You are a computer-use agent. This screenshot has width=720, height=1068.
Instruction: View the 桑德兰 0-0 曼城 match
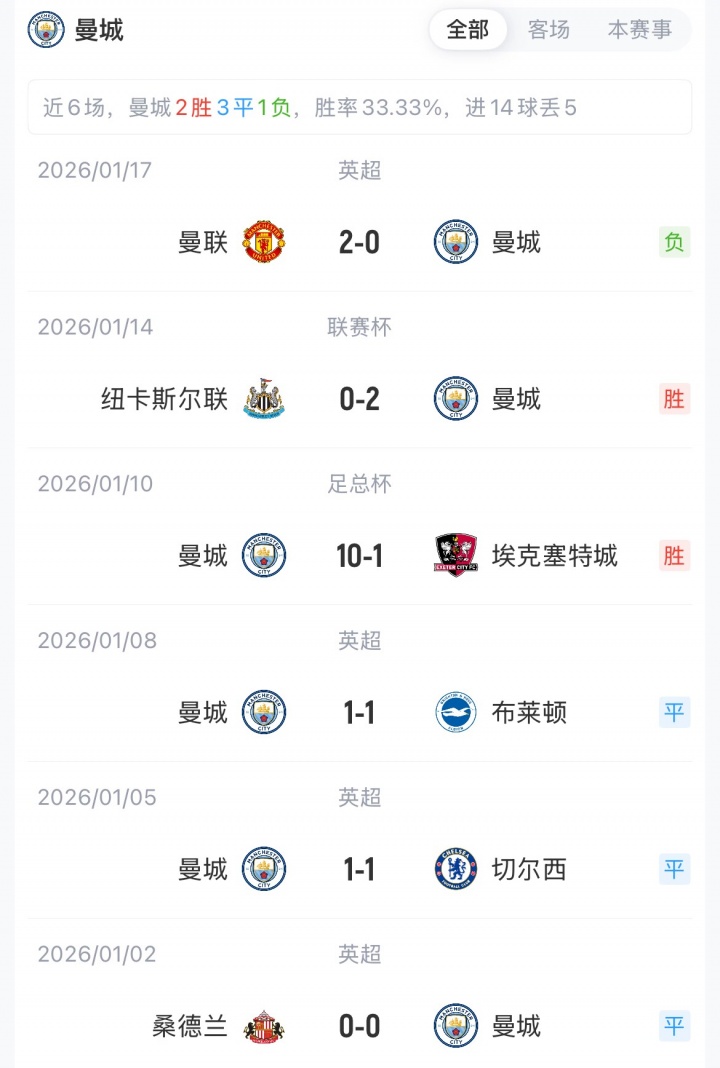click(x=359, y=1027)
